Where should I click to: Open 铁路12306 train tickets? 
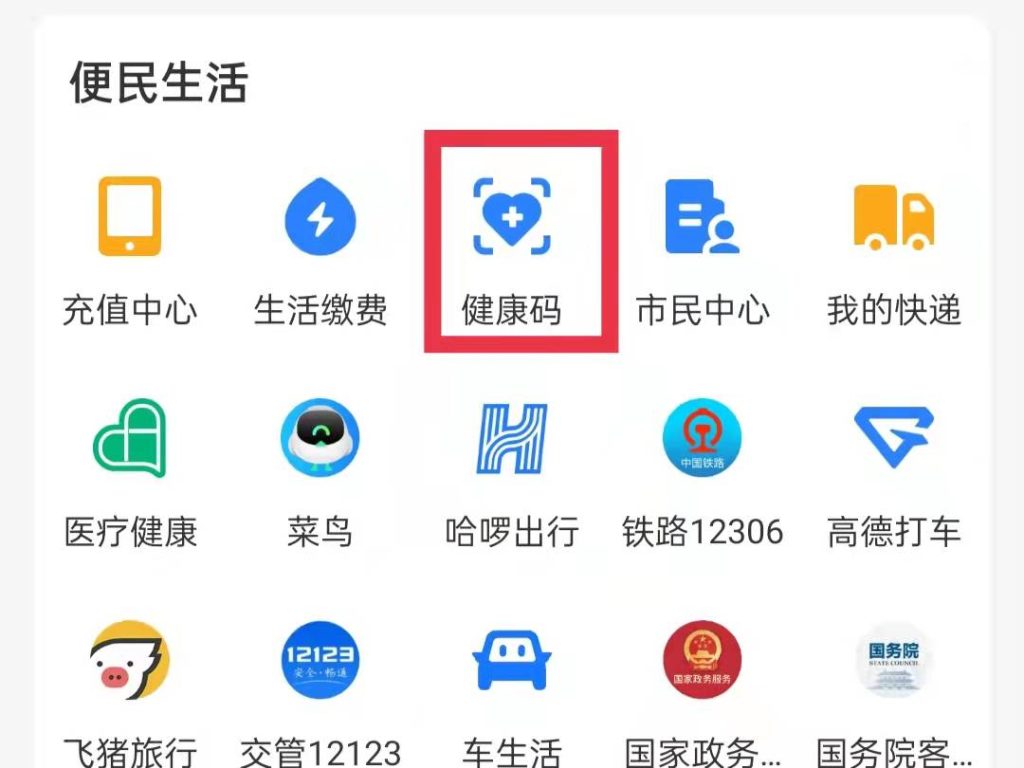702,438
